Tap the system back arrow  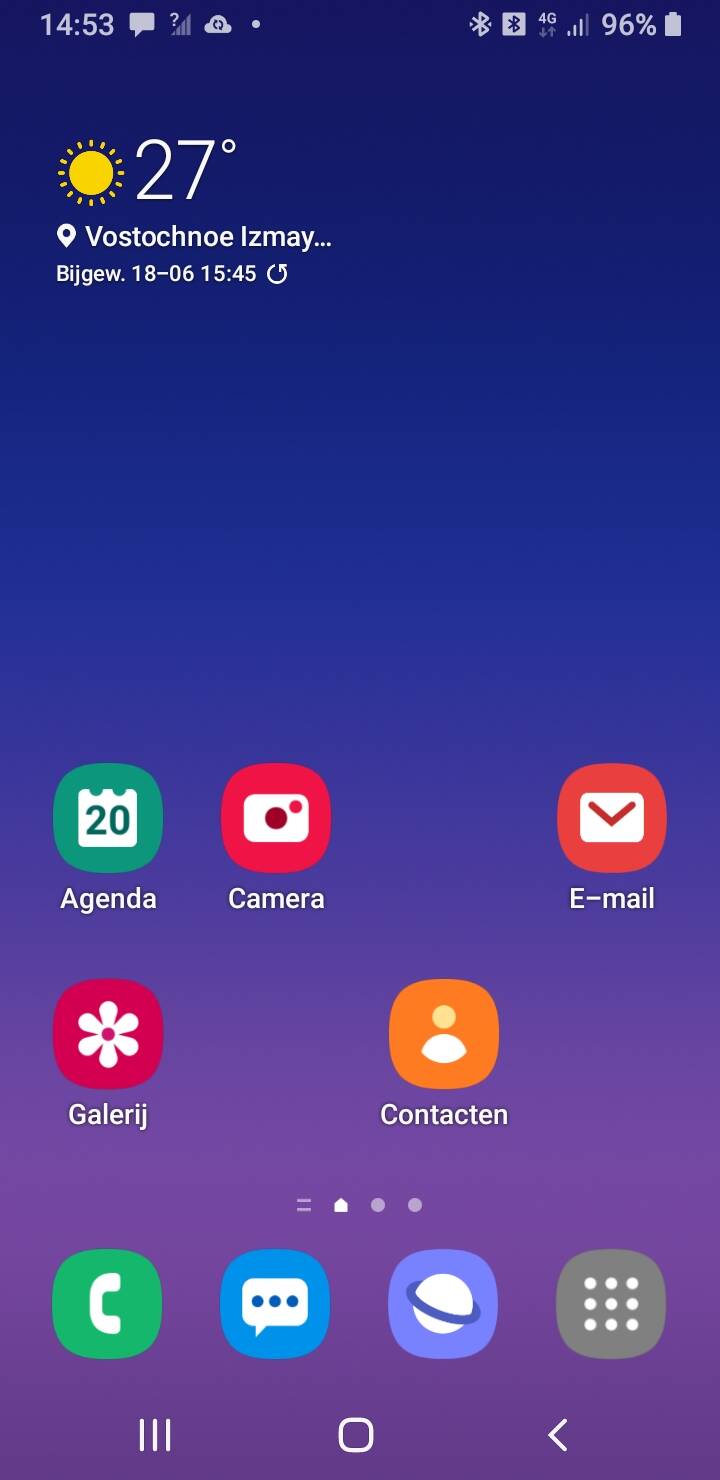point(558,1435)
